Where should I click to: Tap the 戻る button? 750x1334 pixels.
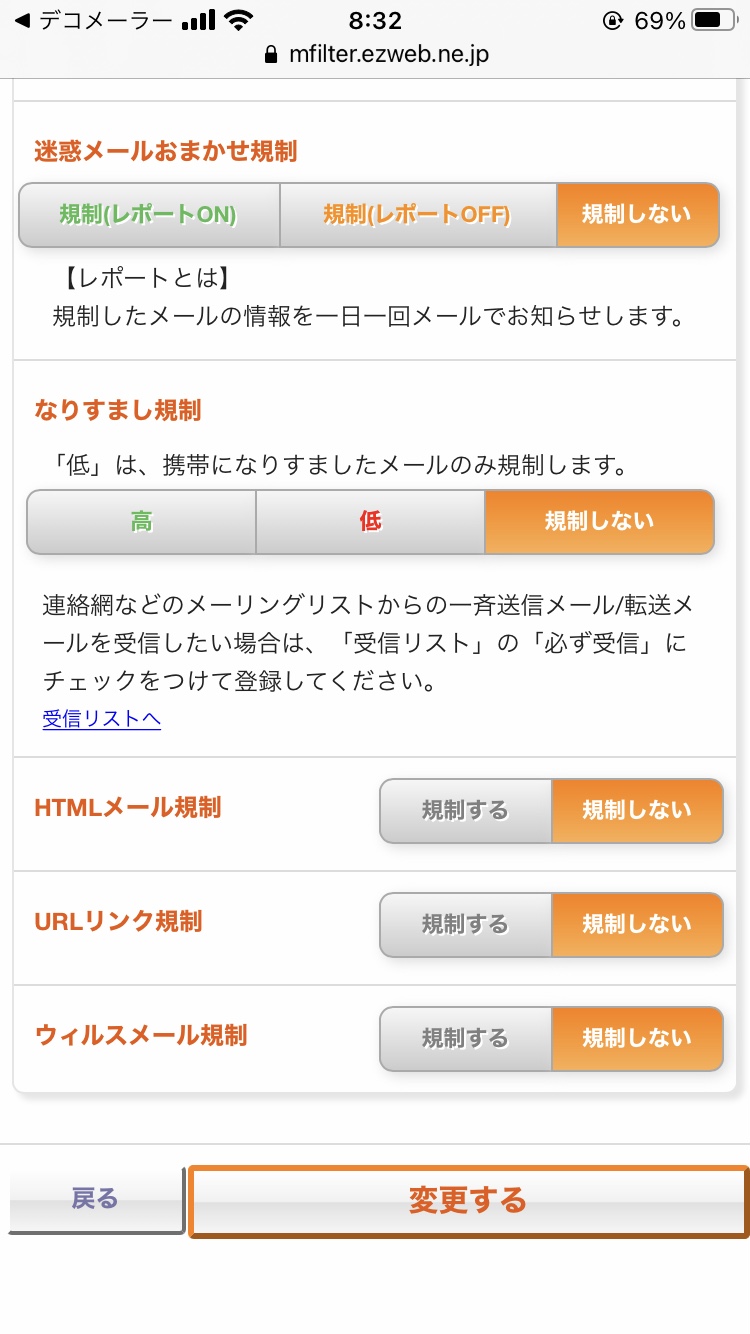[95, 1199]
